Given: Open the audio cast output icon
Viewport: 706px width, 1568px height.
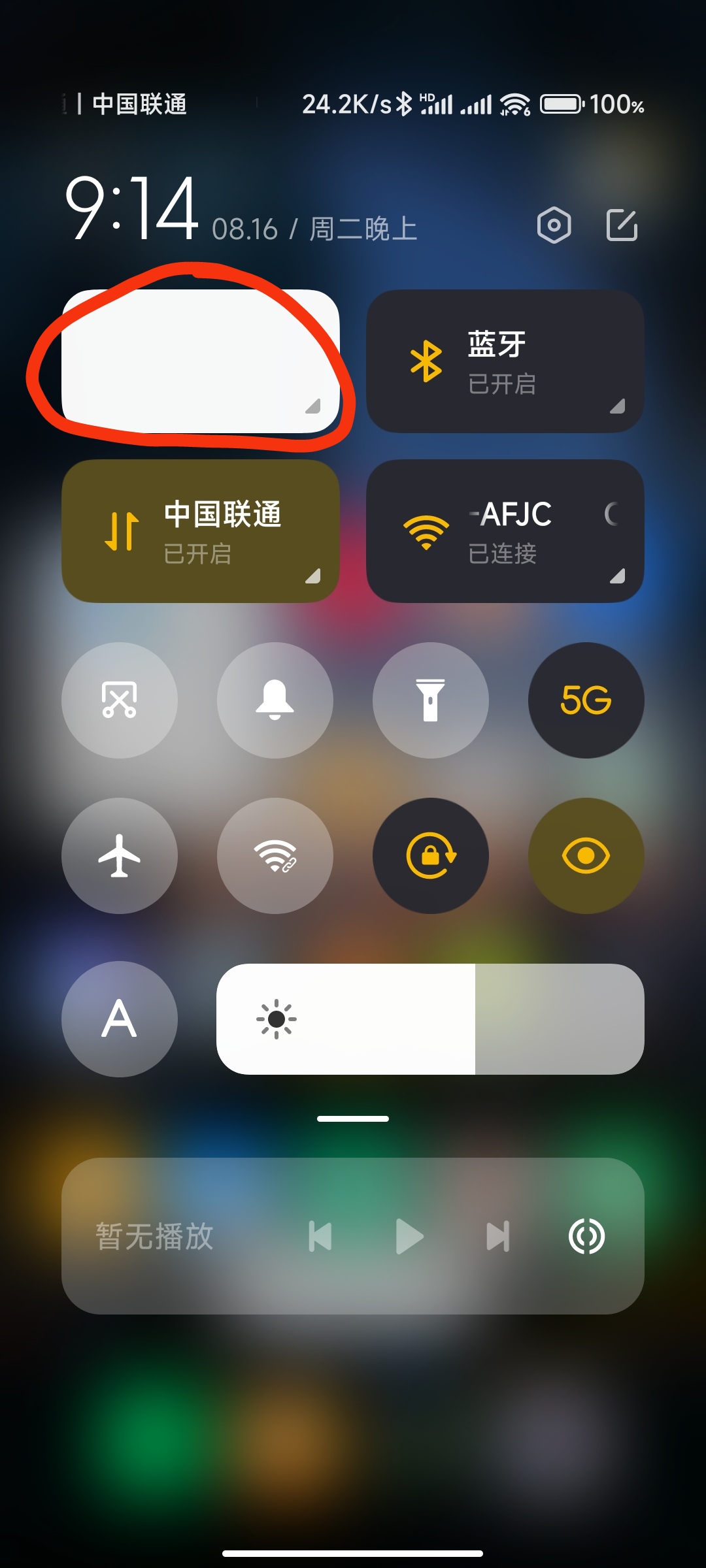Looking at the screenshot, I should 586,1236.
